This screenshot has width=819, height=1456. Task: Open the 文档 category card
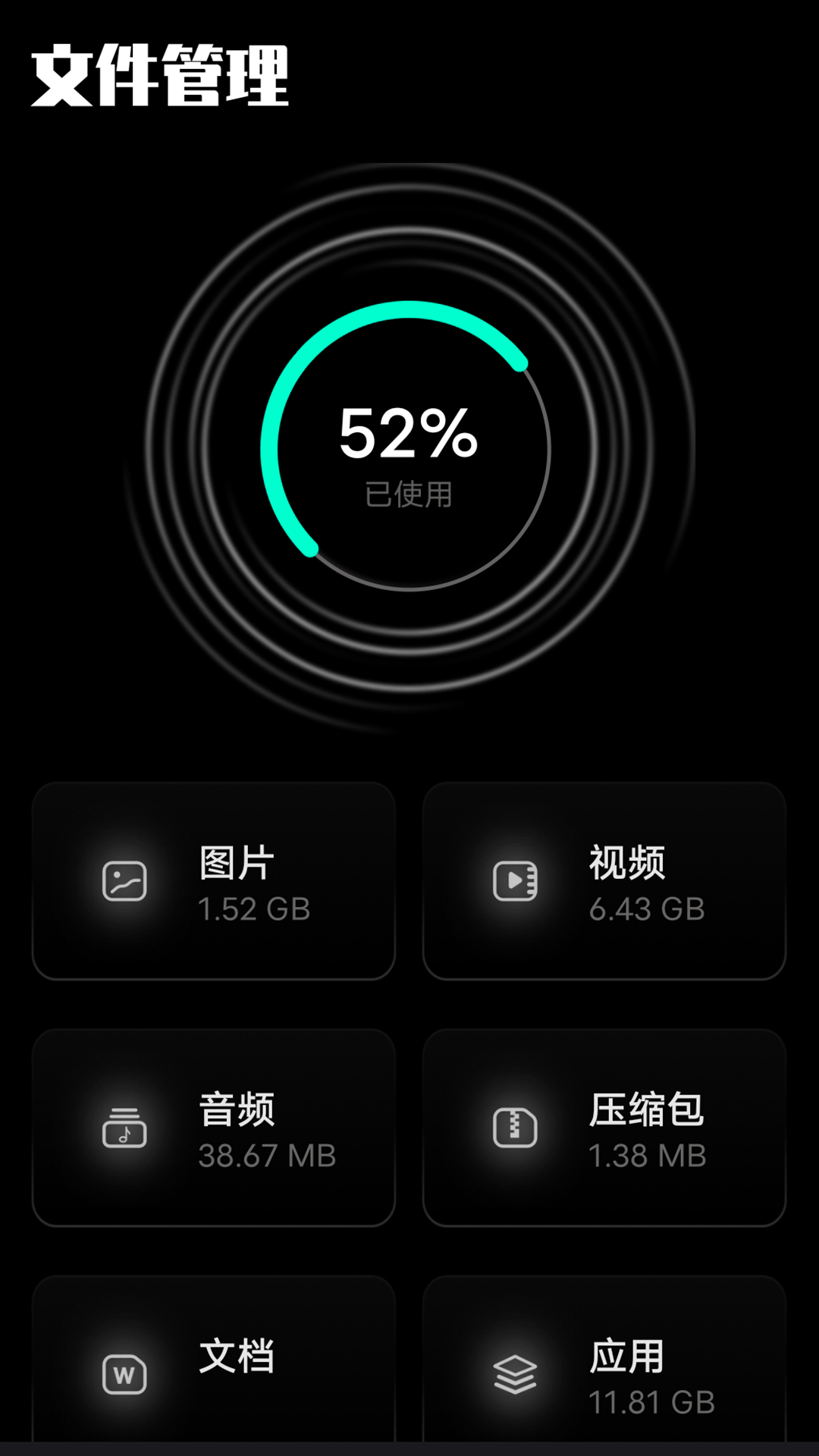214,1361
